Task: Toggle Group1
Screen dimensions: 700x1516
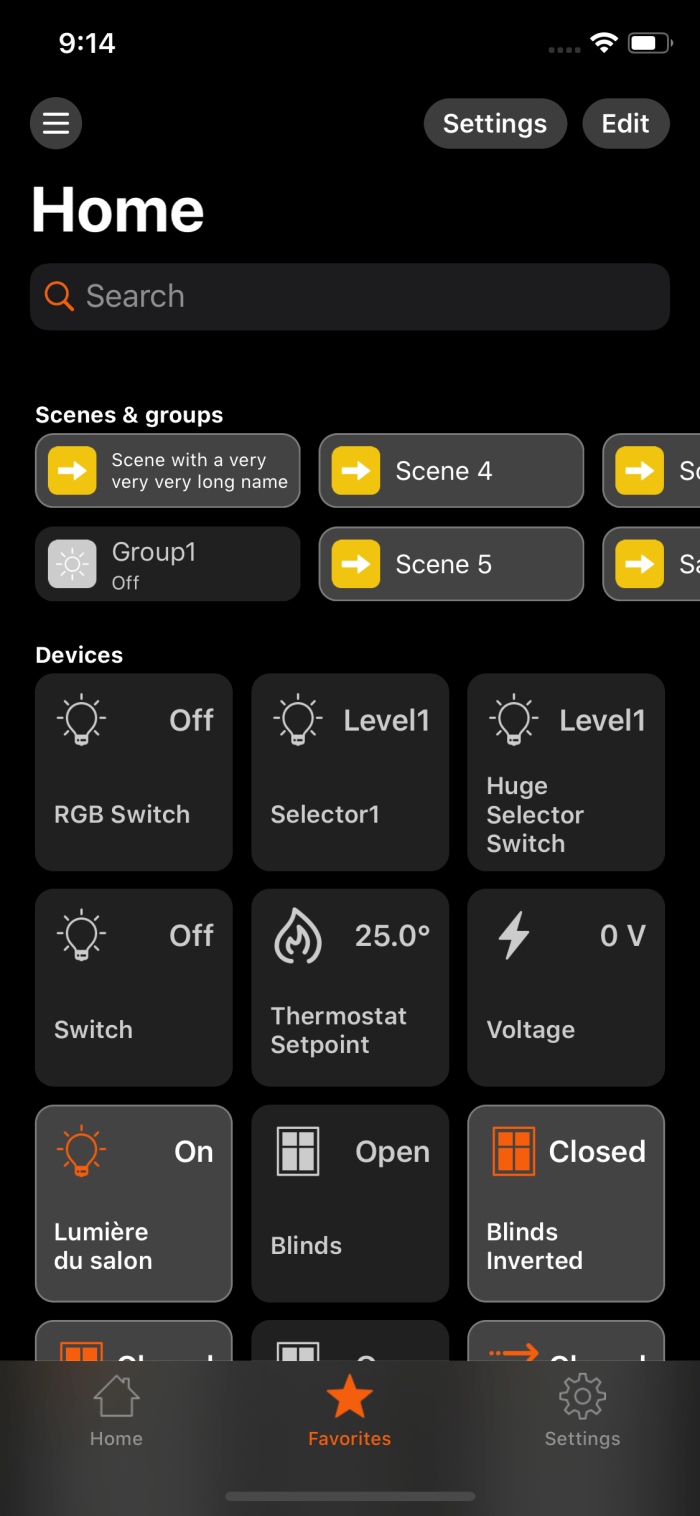Action: coord(168,565)
